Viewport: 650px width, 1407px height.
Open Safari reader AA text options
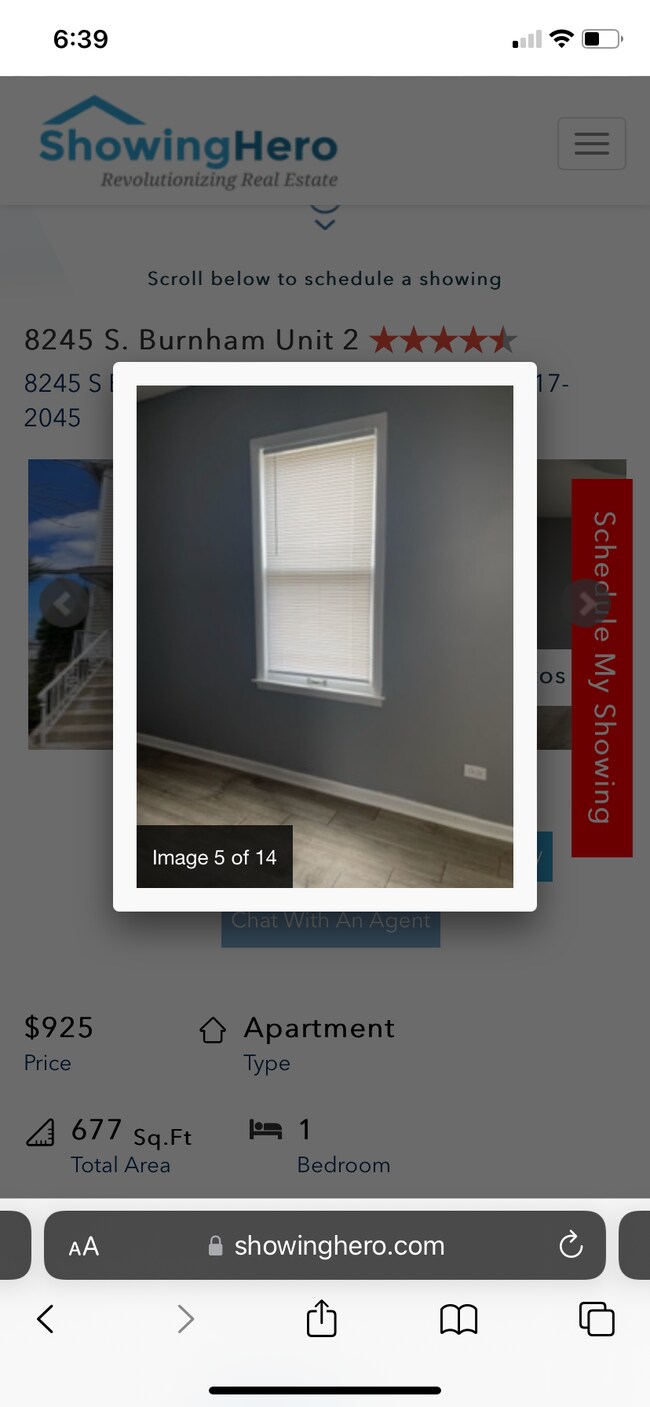tap(84, 1246)
